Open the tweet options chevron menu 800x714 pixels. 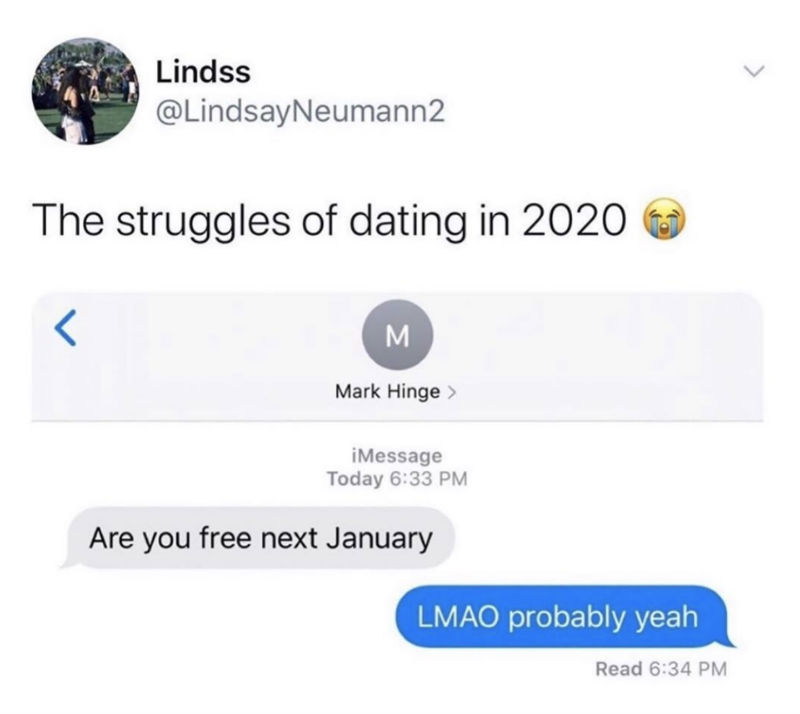tap(755, 72)
